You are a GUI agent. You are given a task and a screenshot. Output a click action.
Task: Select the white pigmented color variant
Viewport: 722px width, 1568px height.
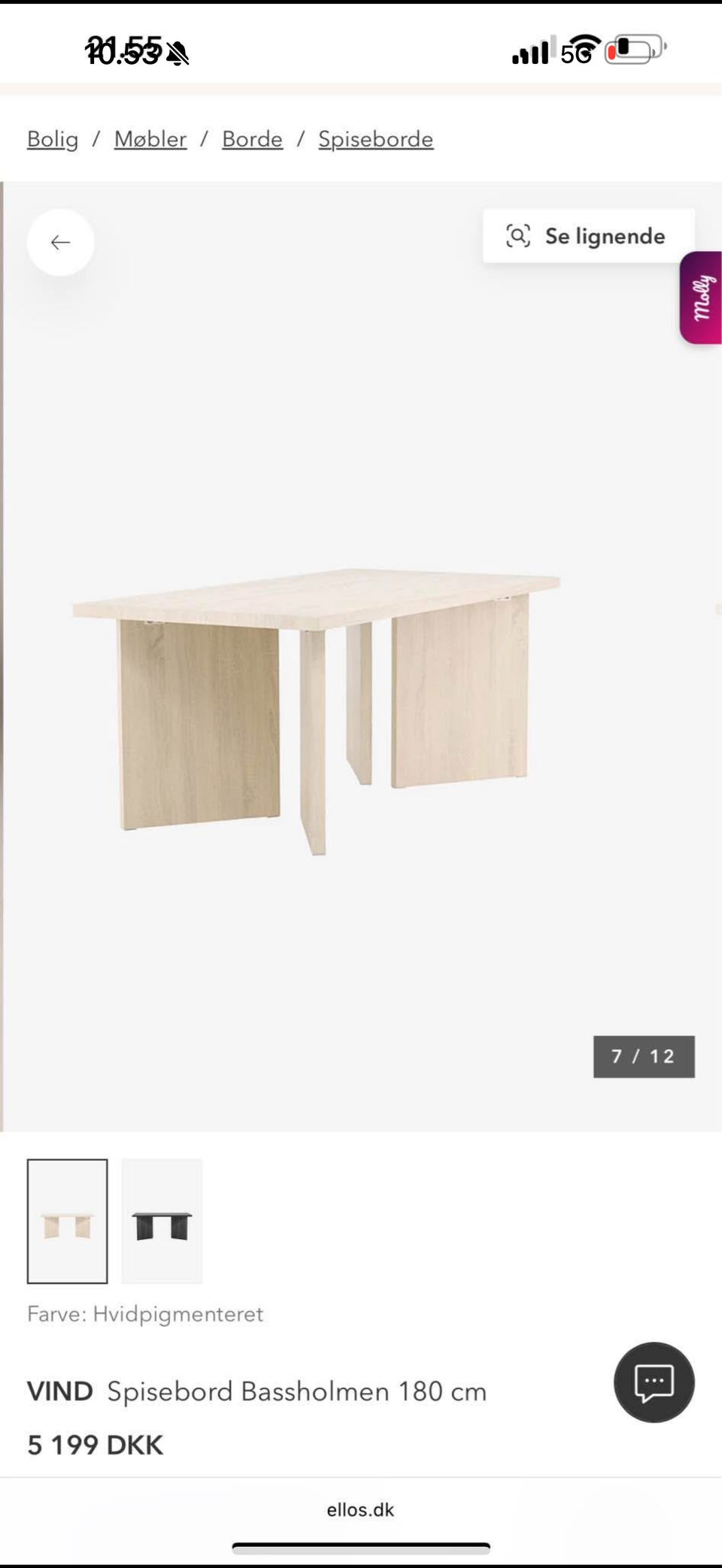(x=67, y=1221)
